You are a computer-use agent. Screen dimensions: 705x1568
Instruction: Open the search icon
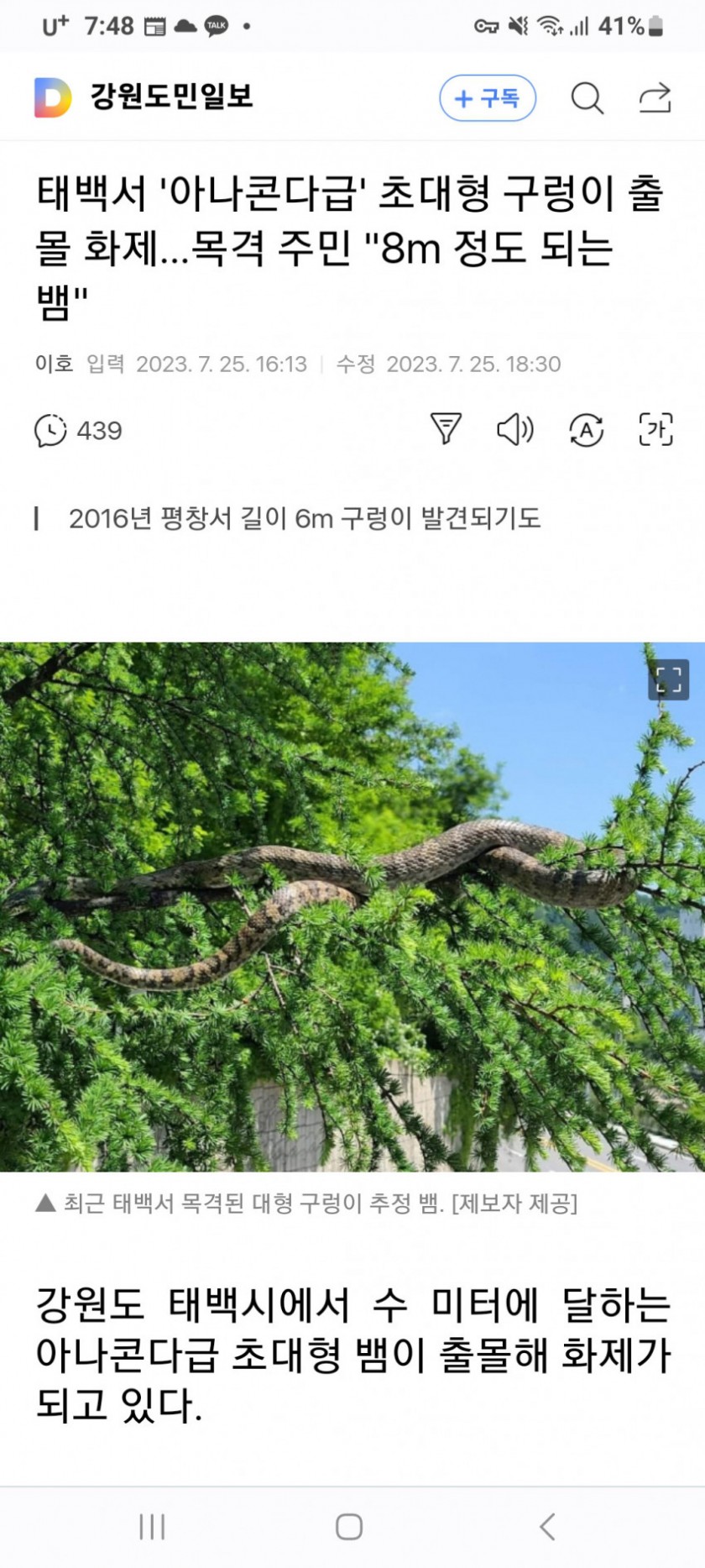(587, 98)
